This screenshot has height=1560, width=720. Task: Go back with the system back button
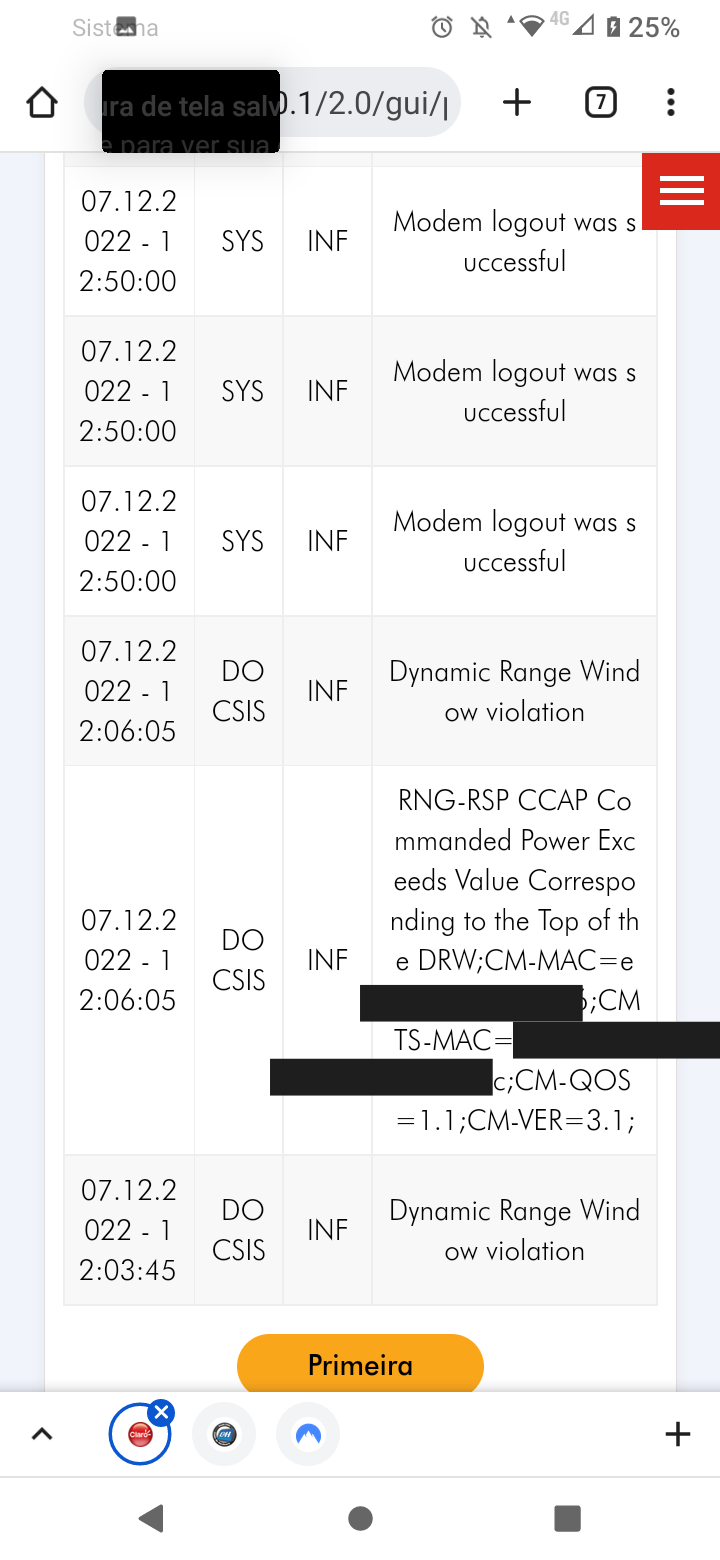pos(152,1519)
